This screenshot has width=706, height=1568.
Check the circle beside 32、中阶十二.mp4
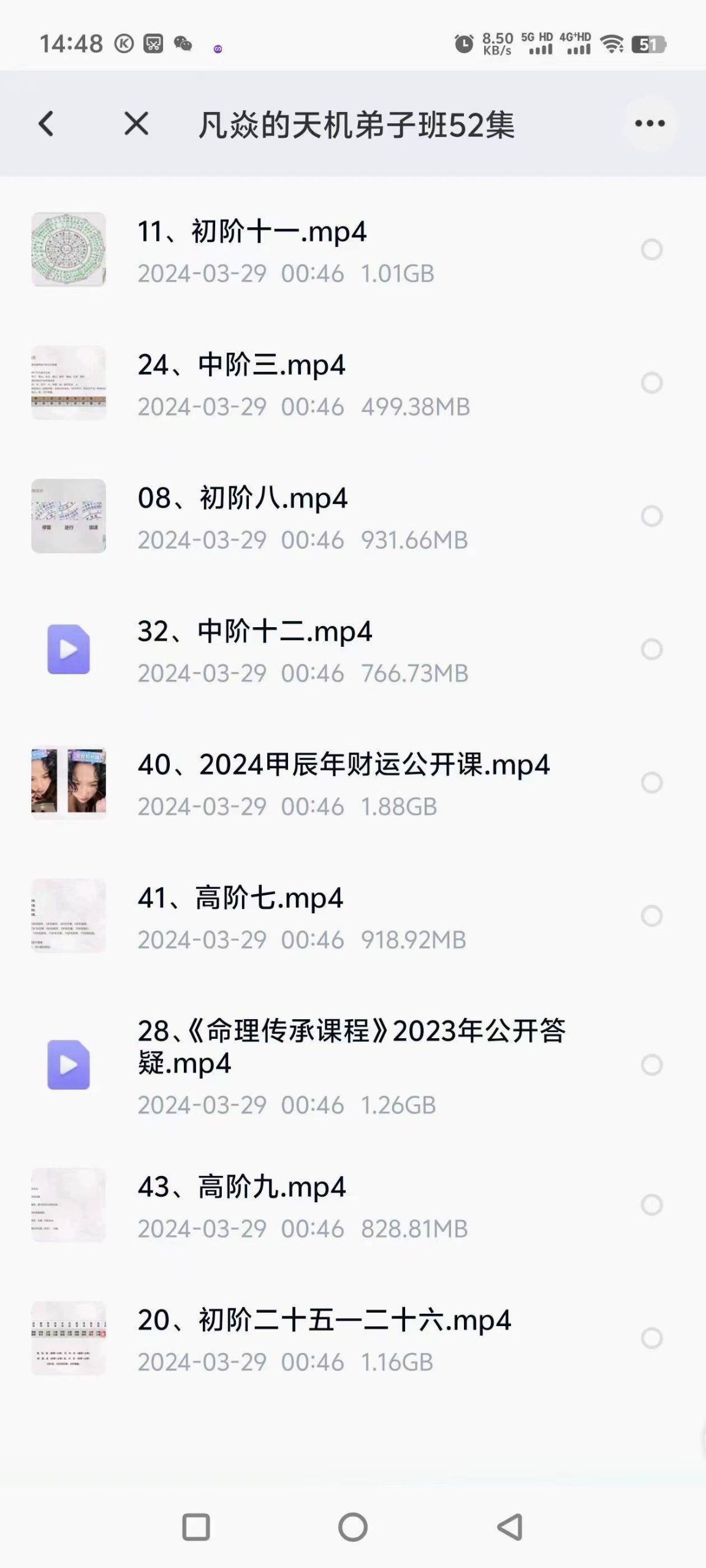[x=651, y=649]
